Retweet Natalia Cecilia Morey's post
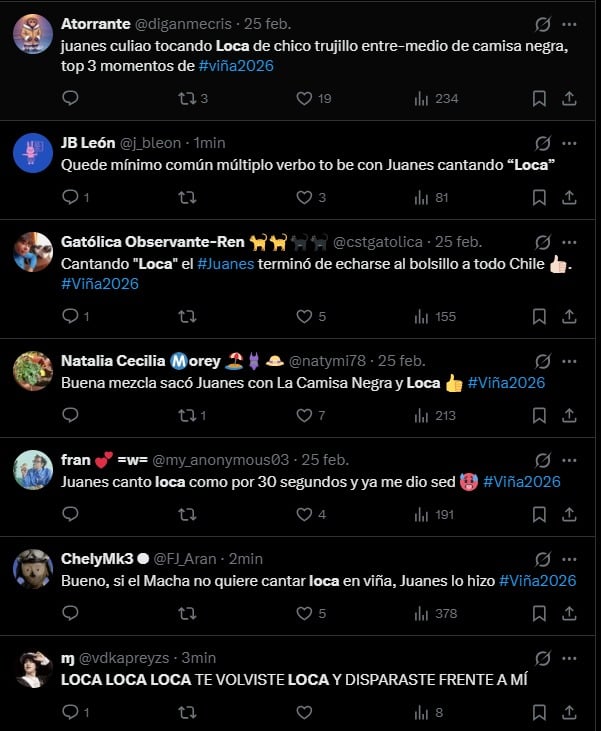Image resolution: width=601 pixels, height=731 pixels. tap(186, 415)
